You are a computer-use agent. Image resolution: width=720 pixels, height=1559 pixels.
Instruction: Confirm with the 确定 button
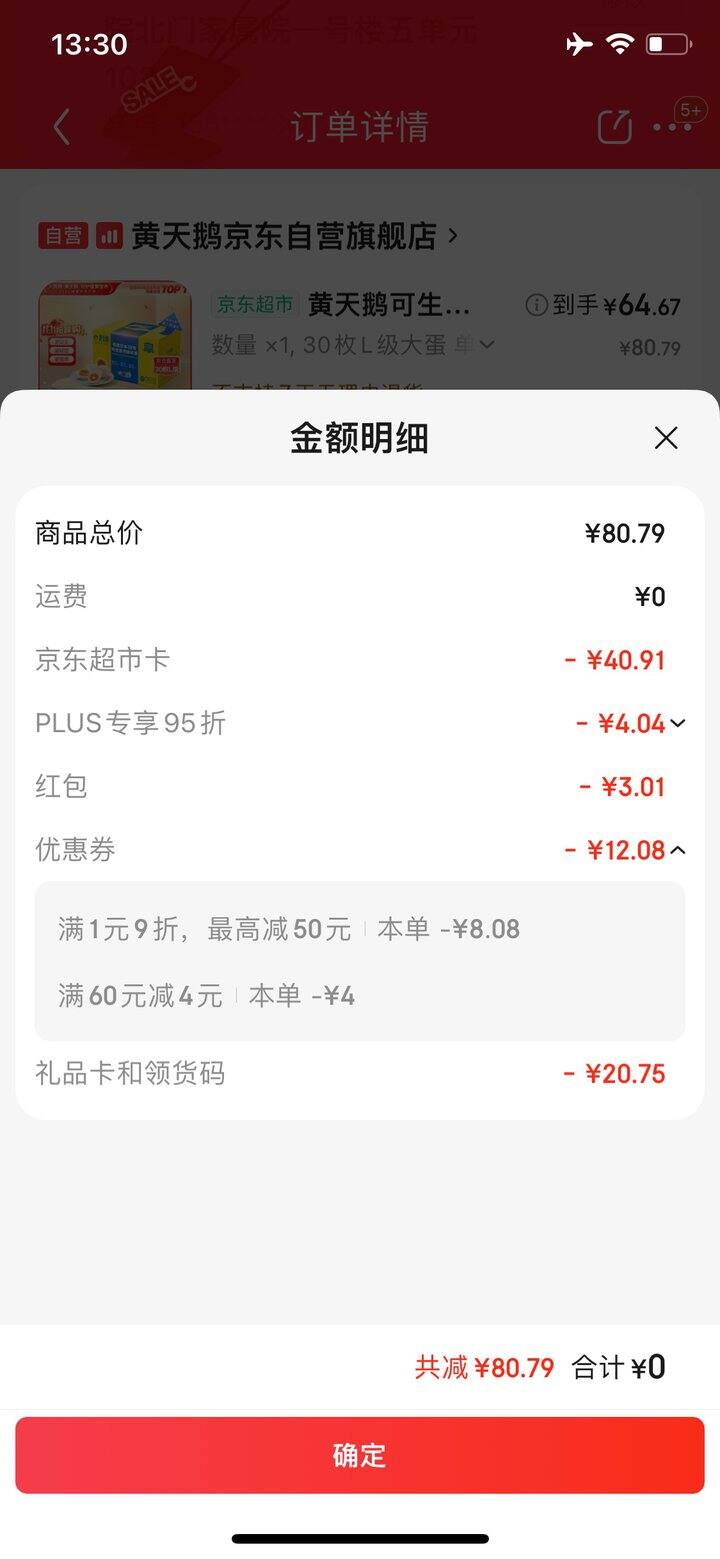tap(360, 1455)
